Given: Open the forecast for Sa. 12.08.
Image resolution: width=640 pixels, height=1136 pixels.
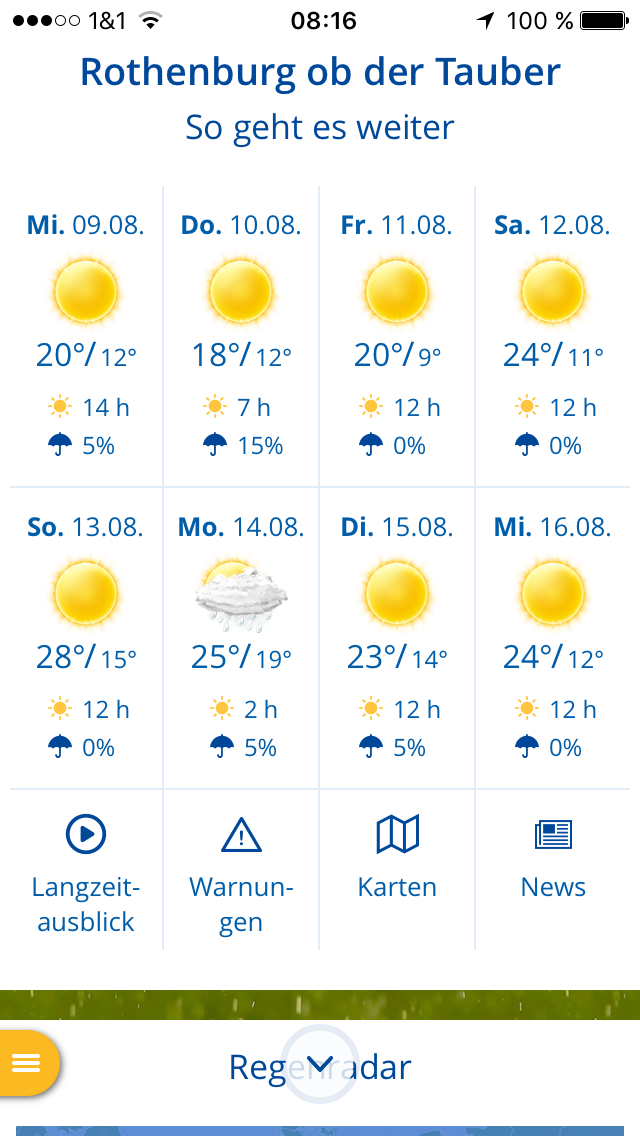Looking at the screenshot, I should coord(553,335).
